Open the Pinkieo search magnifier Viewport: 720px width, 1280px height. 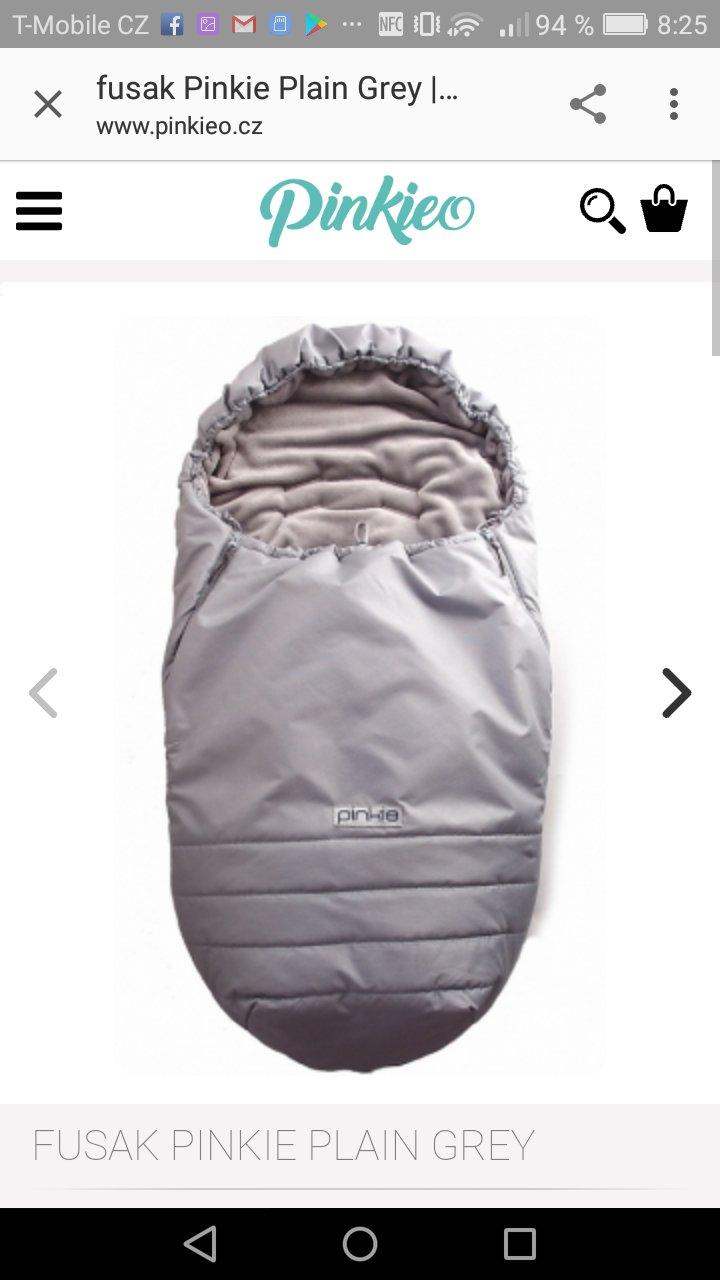(602, 211)
